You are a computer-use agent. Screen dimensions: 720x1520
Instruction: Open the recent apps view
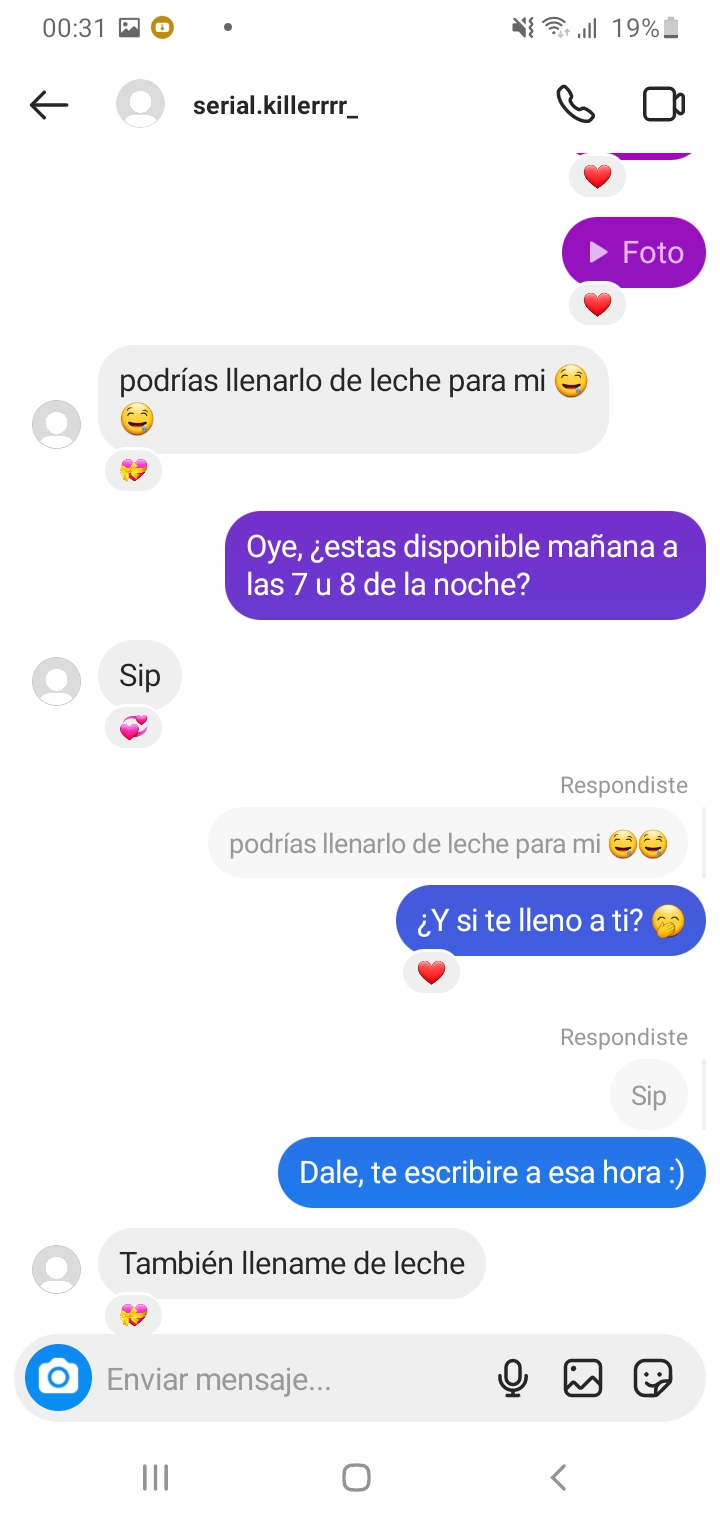point(155,1477)
